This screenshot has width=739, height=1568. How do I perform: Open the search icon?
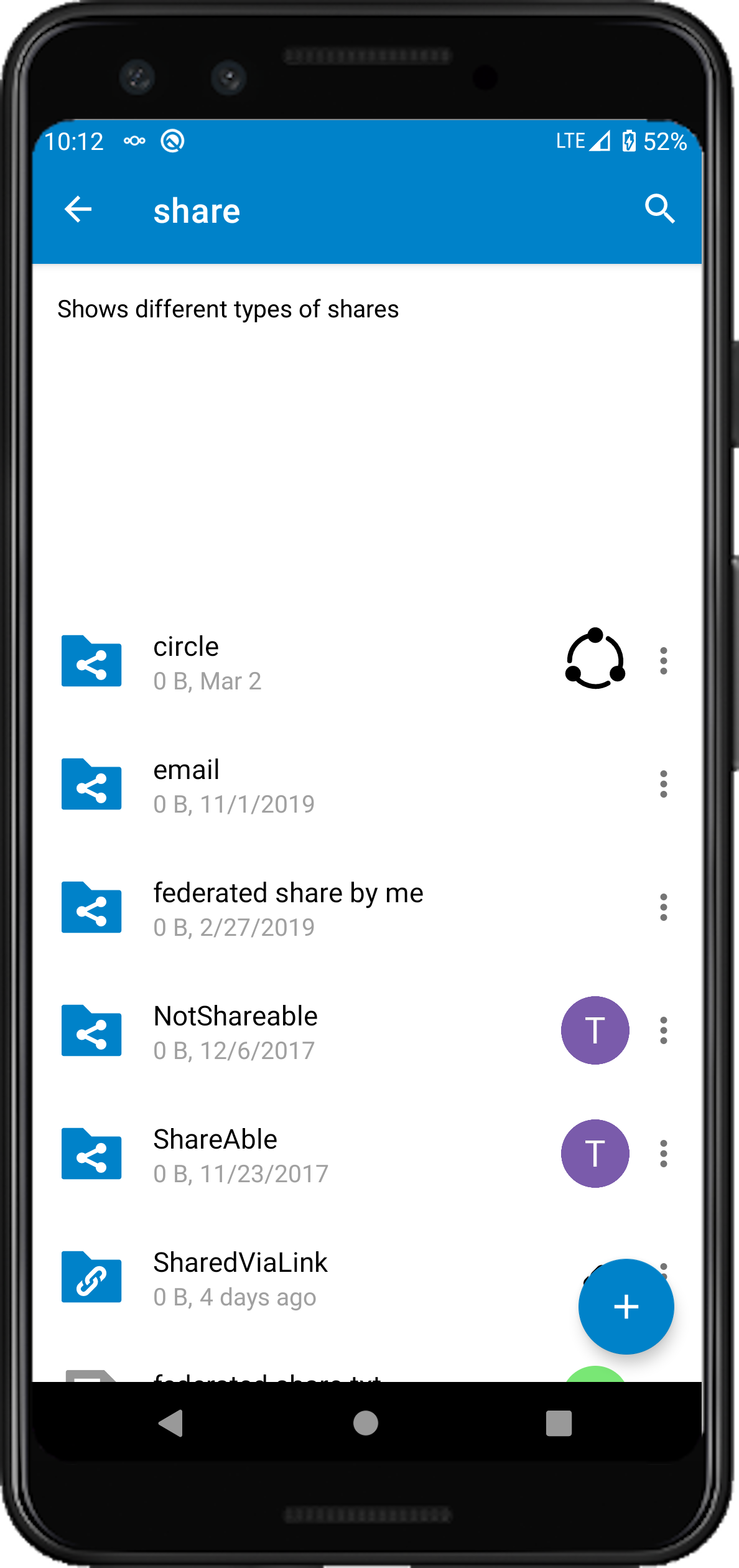(x=659, y=209)
